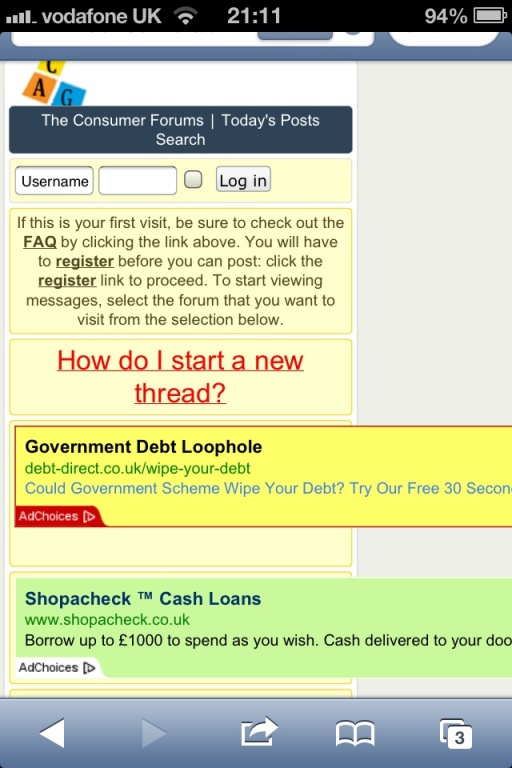Open the Shopacheck Cash Loans ad

tap(143, 599)
